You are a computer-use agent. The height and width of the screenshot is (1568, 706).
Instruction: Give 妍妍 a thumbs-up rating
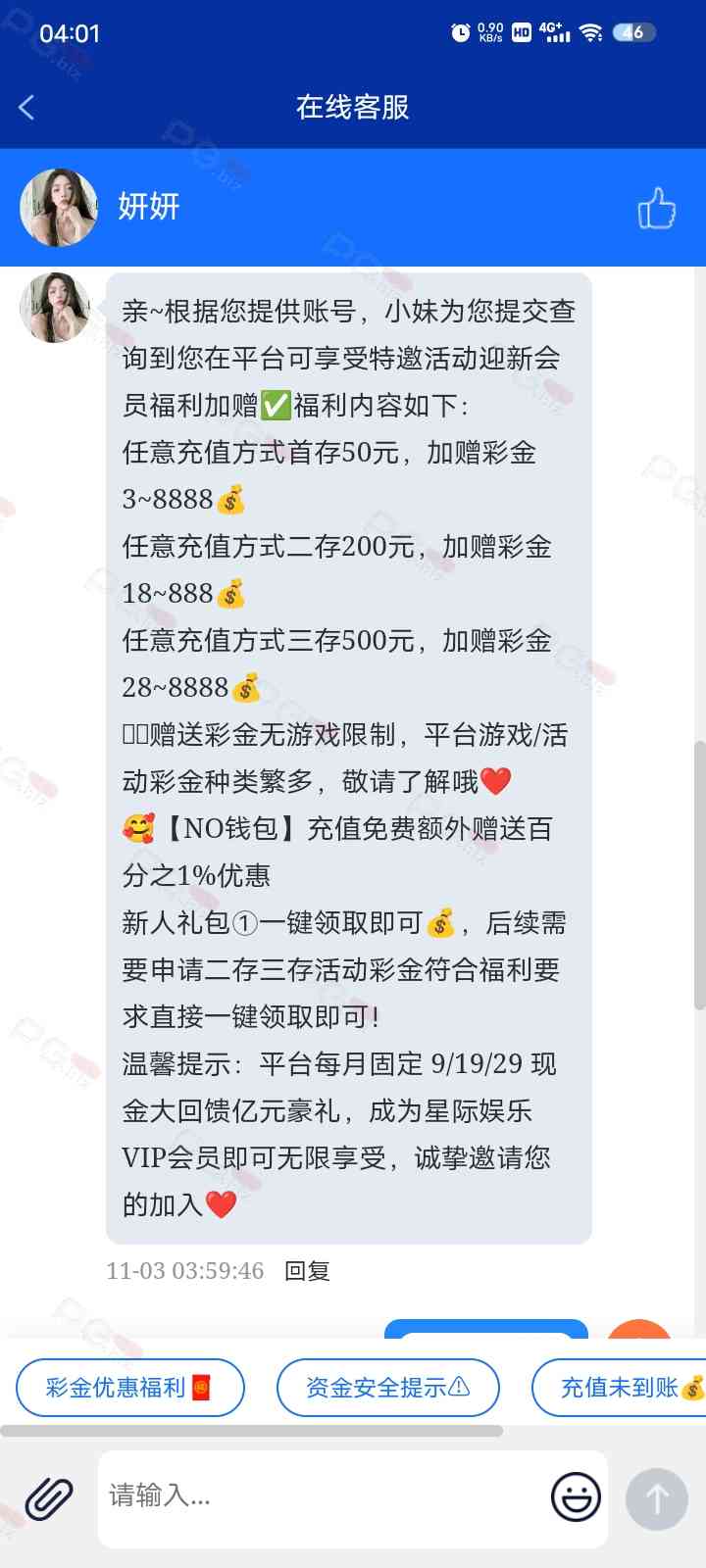click(656, 208)
